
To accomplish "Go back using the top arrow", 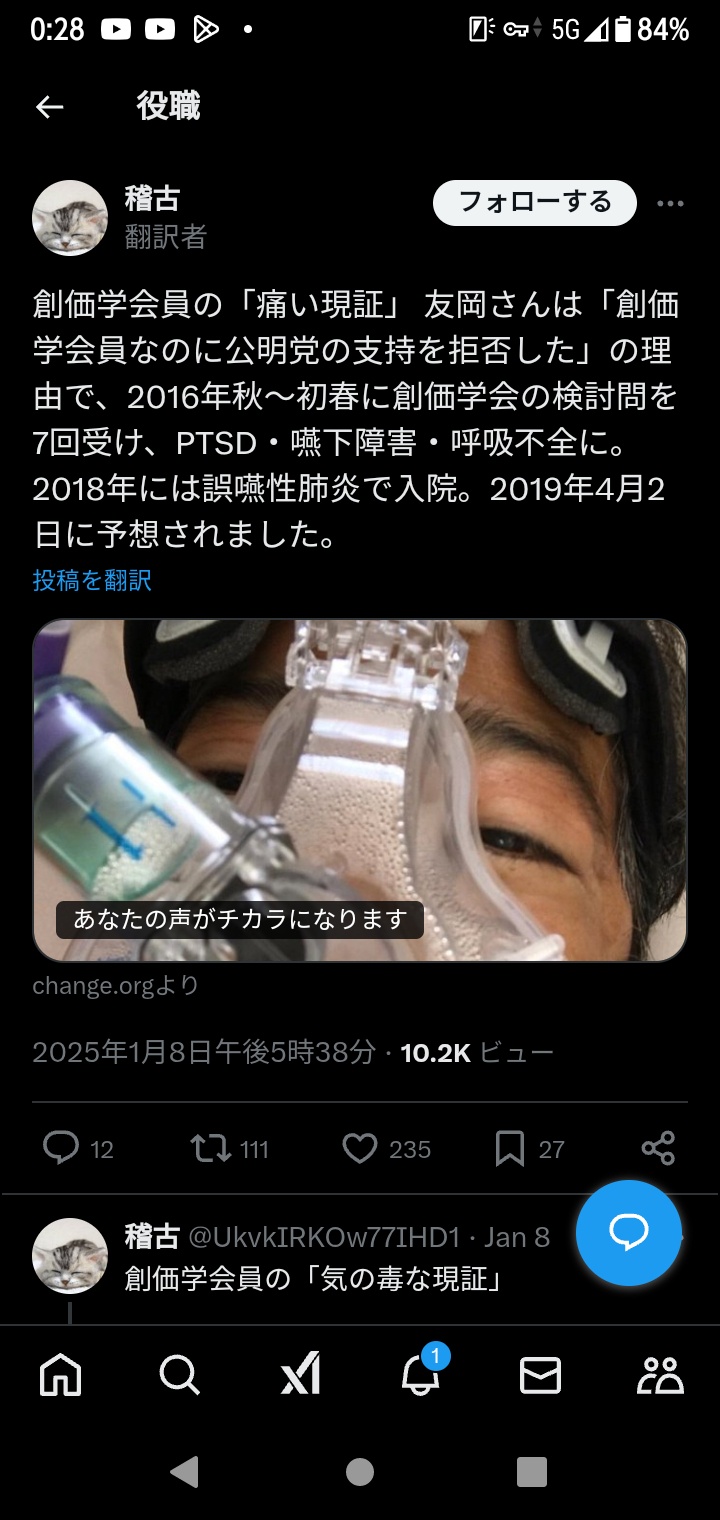I will tap(49, 107).
